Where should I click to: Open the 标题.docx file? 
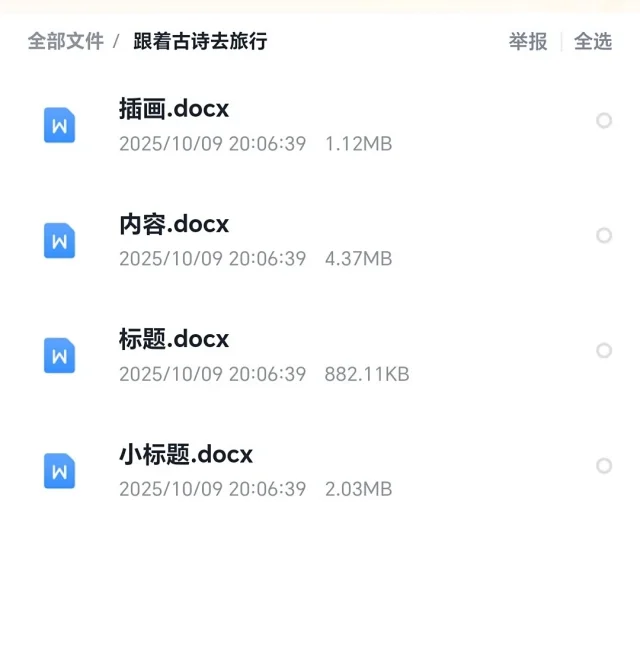(x=174, y=339)
